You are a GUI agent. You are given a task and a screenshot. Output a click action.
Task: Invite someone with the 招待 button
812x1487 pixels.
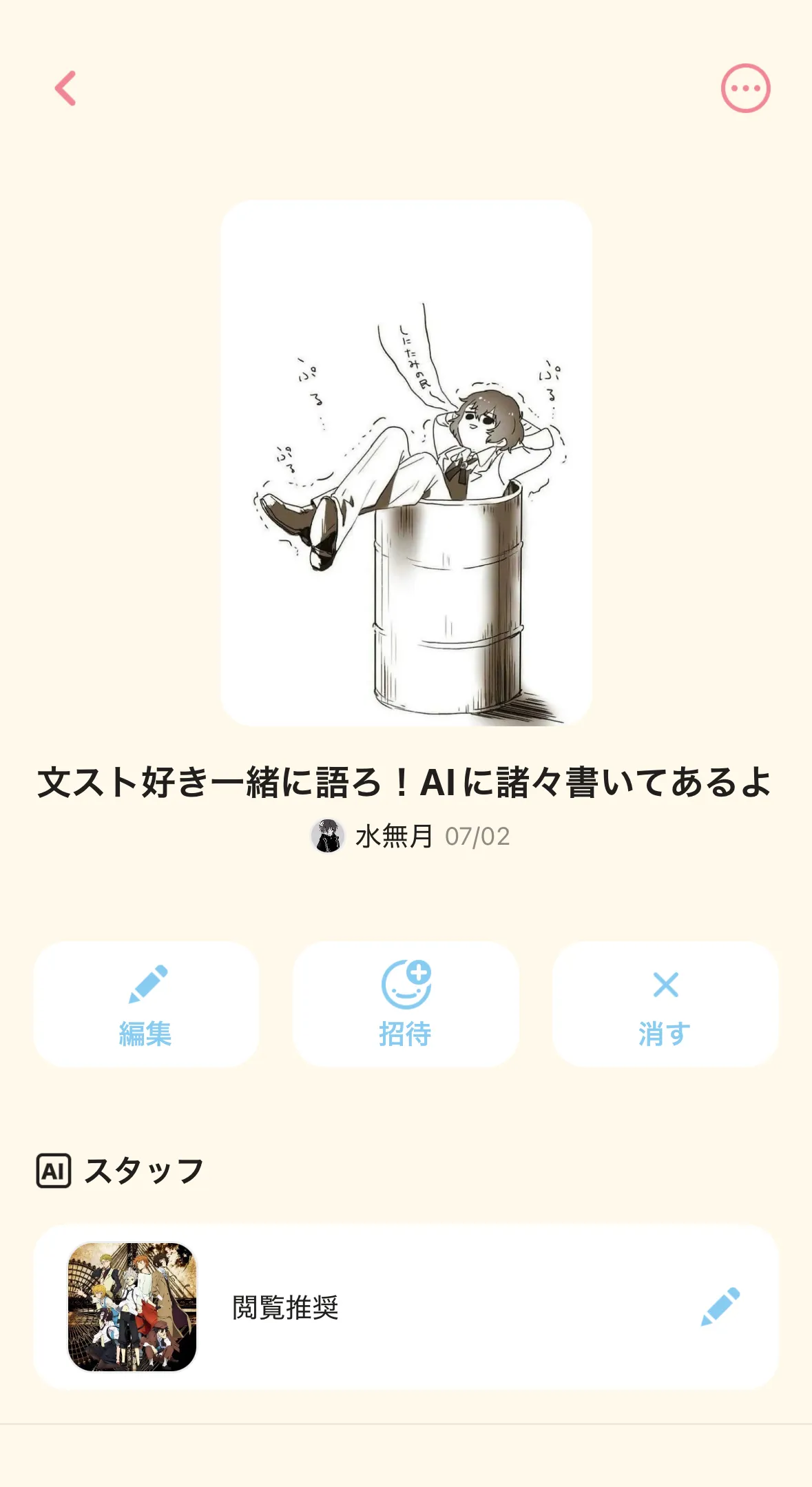tap(406, 1004)
